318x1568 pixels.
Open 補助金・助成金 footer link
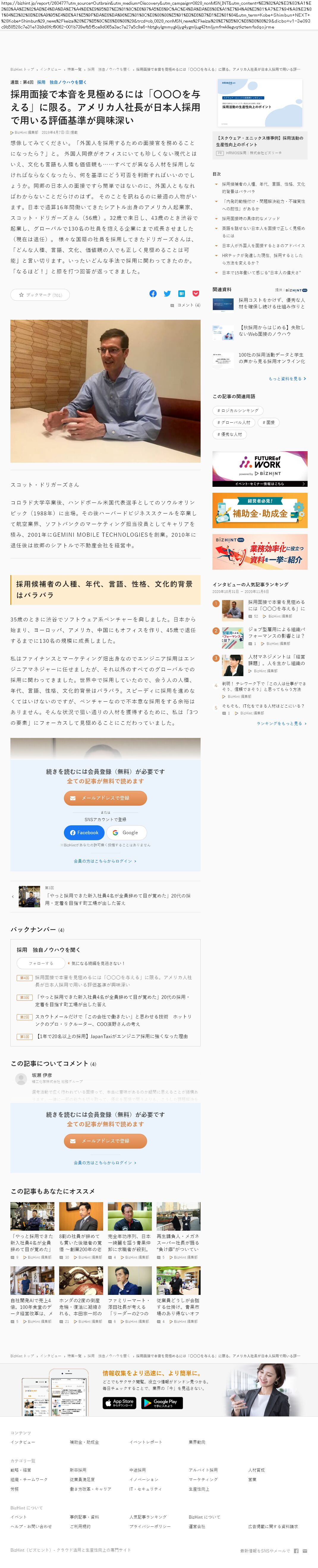pos(84,1442)
